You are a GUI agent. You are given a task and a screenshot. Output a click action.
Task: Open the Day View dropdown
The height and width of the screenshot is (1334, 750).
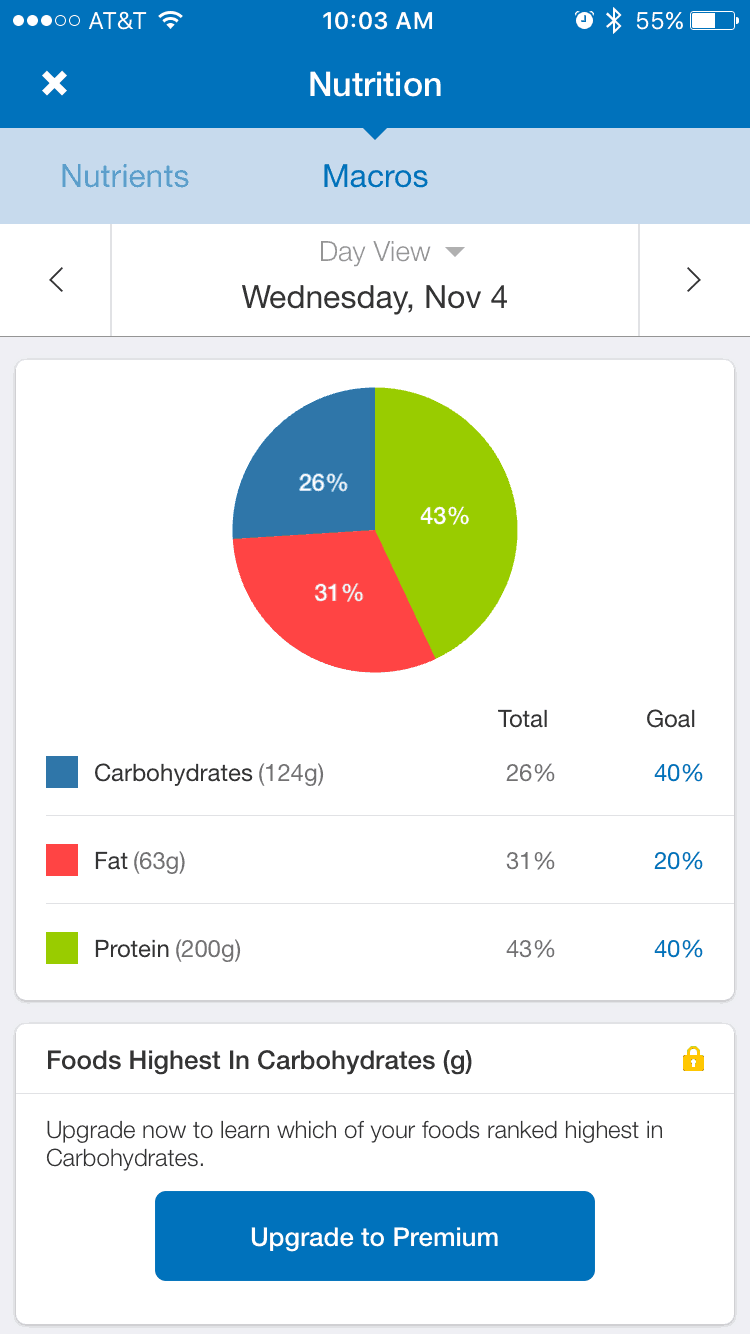pos(392,252)
